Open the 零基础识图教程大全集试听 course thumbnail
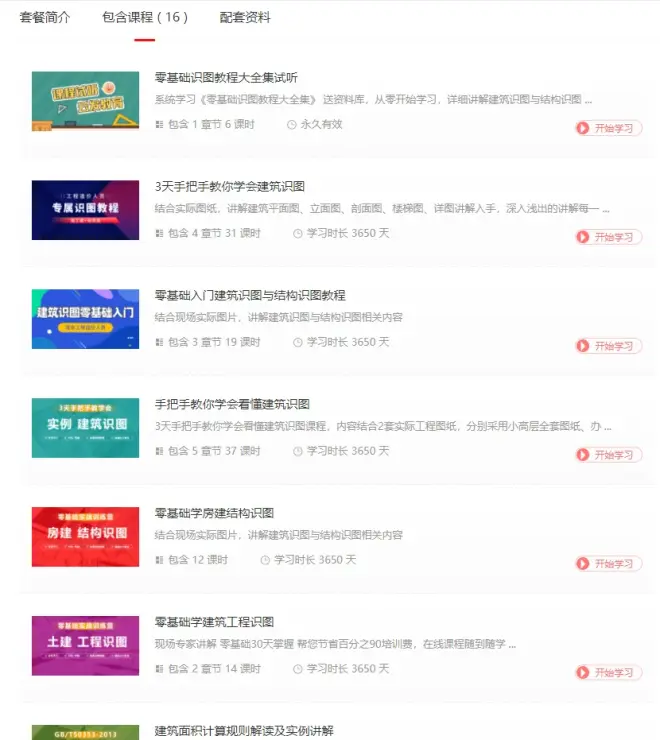Image resolution: width=660 pixels, height=740 pixels. click(x=85, y=101)
